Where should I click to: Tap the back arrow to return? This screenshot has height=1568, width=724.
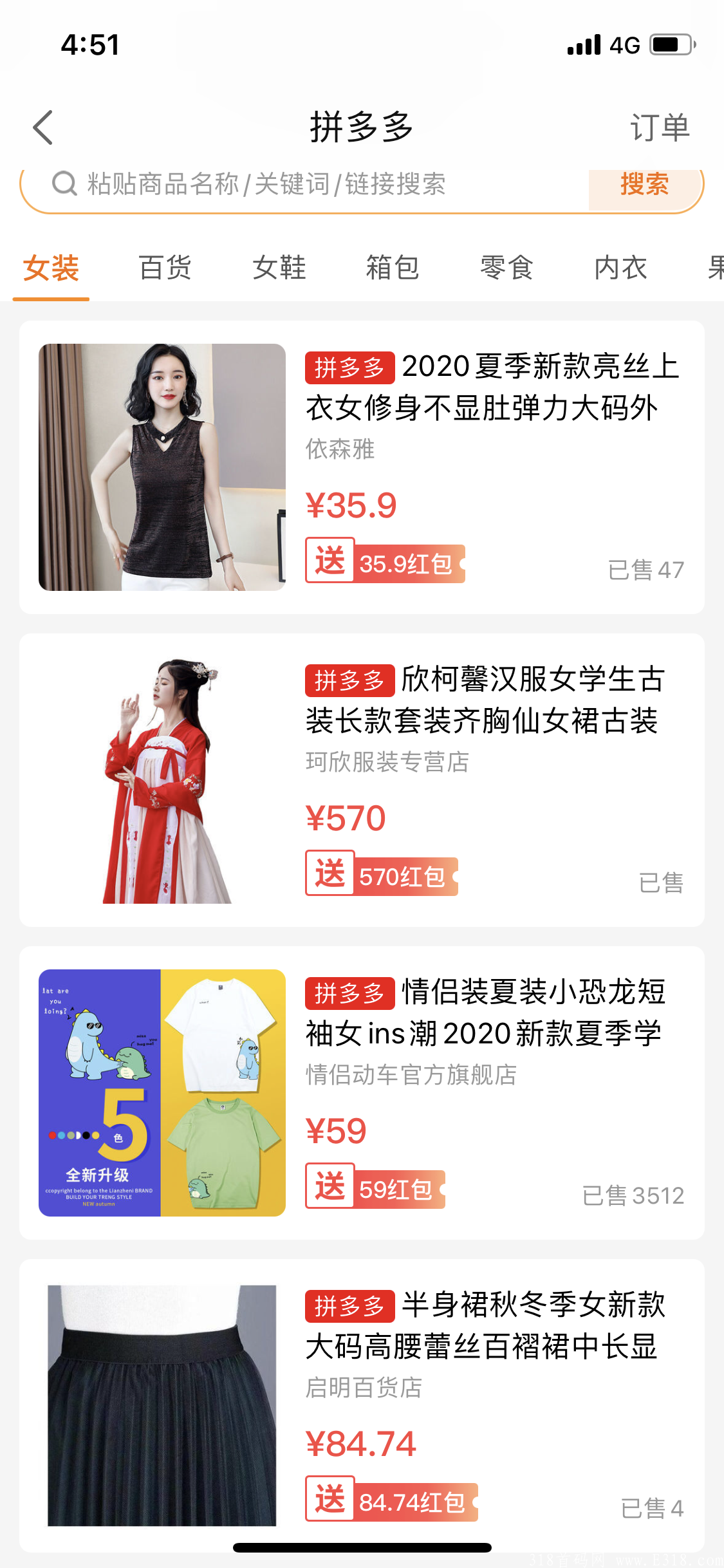pyautogui.click(x=42, y=127)
